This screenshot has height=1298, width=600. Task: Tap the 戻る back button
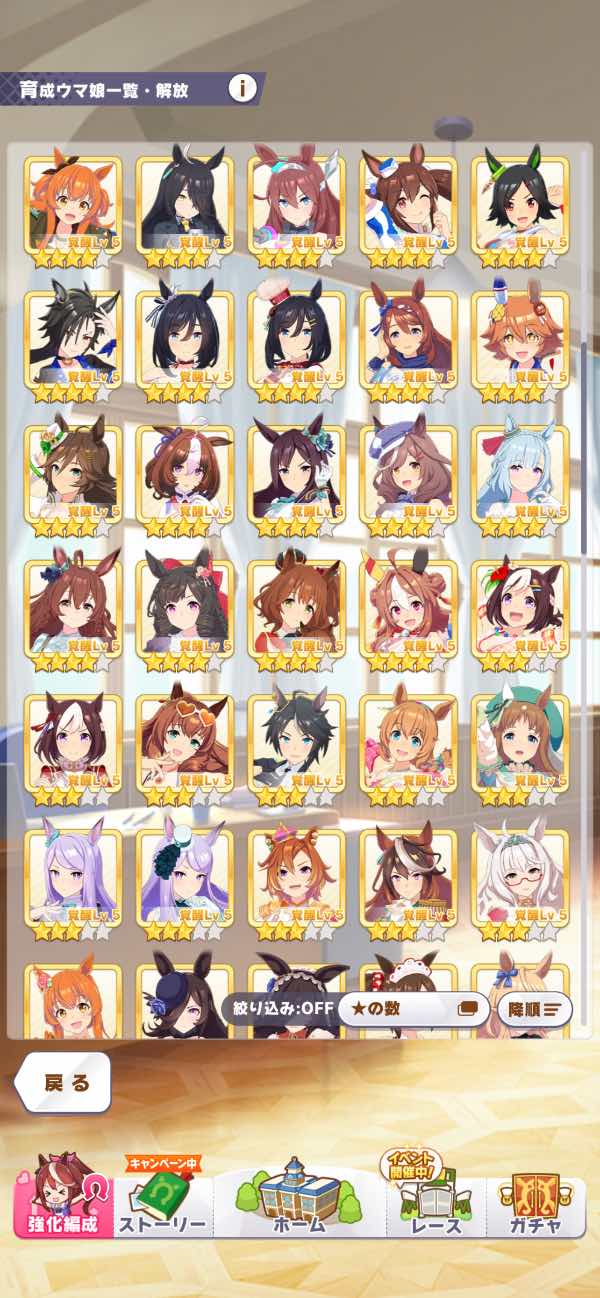pos(65,1083)
